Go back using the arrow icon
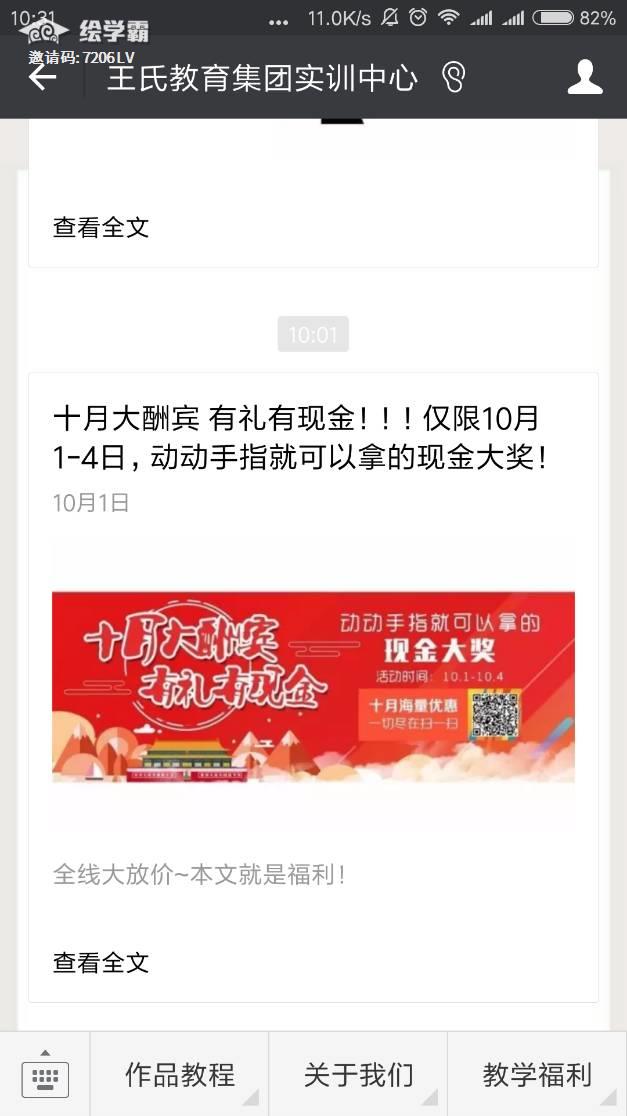Screen dimensions: 627x1116 42,78
